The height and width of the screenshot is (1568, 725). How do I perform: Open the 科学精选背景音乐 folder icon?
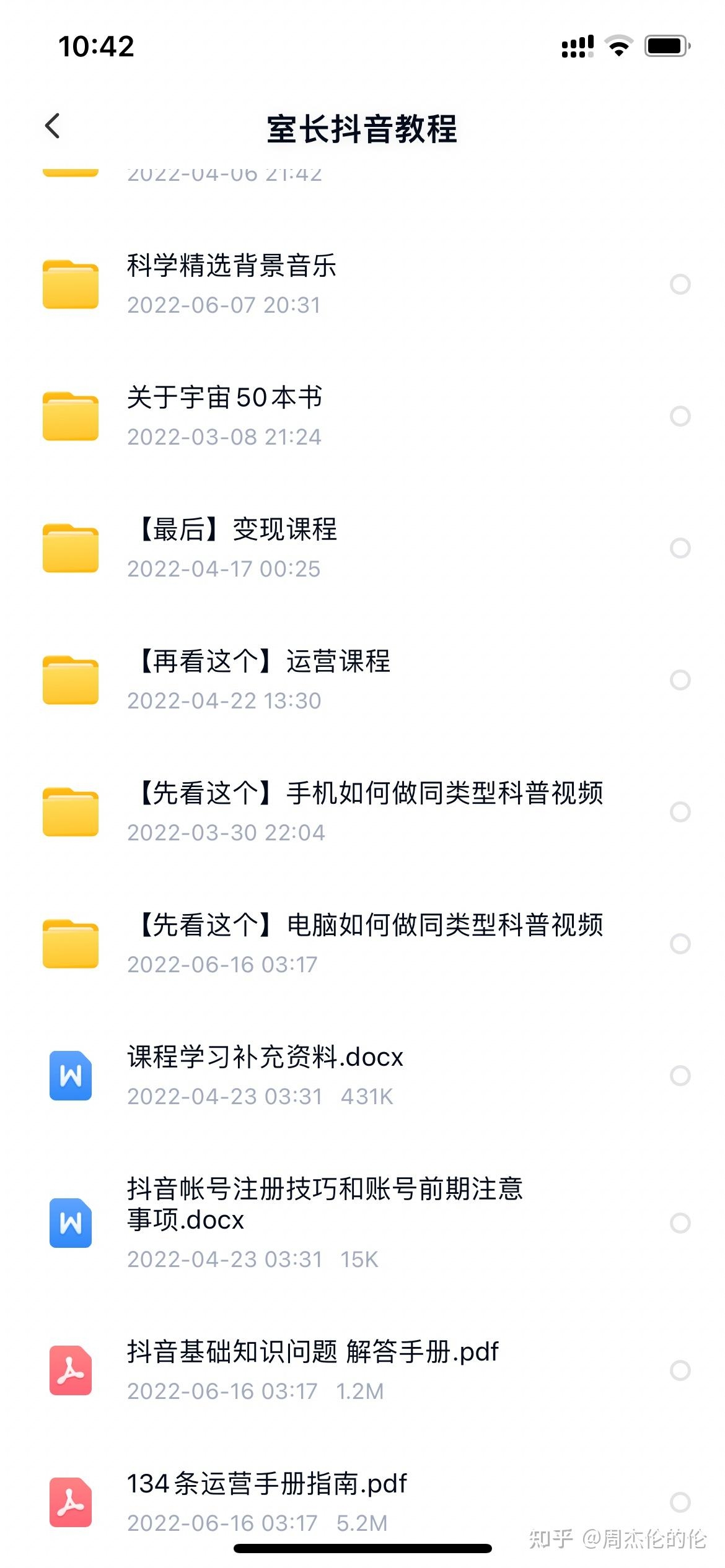(x=70, y=285)
